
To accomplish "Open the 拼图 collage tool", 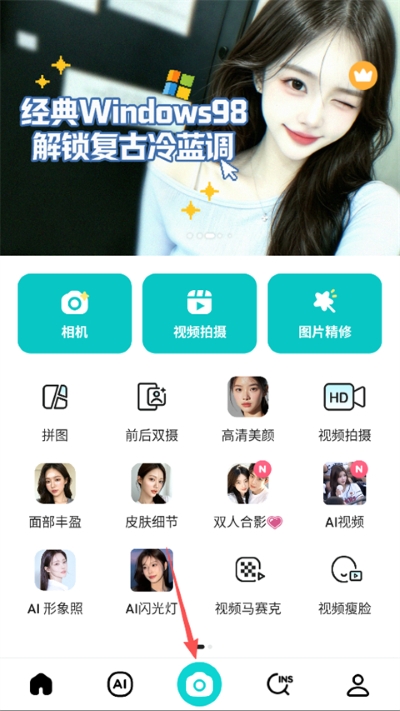I will (55, 410).
